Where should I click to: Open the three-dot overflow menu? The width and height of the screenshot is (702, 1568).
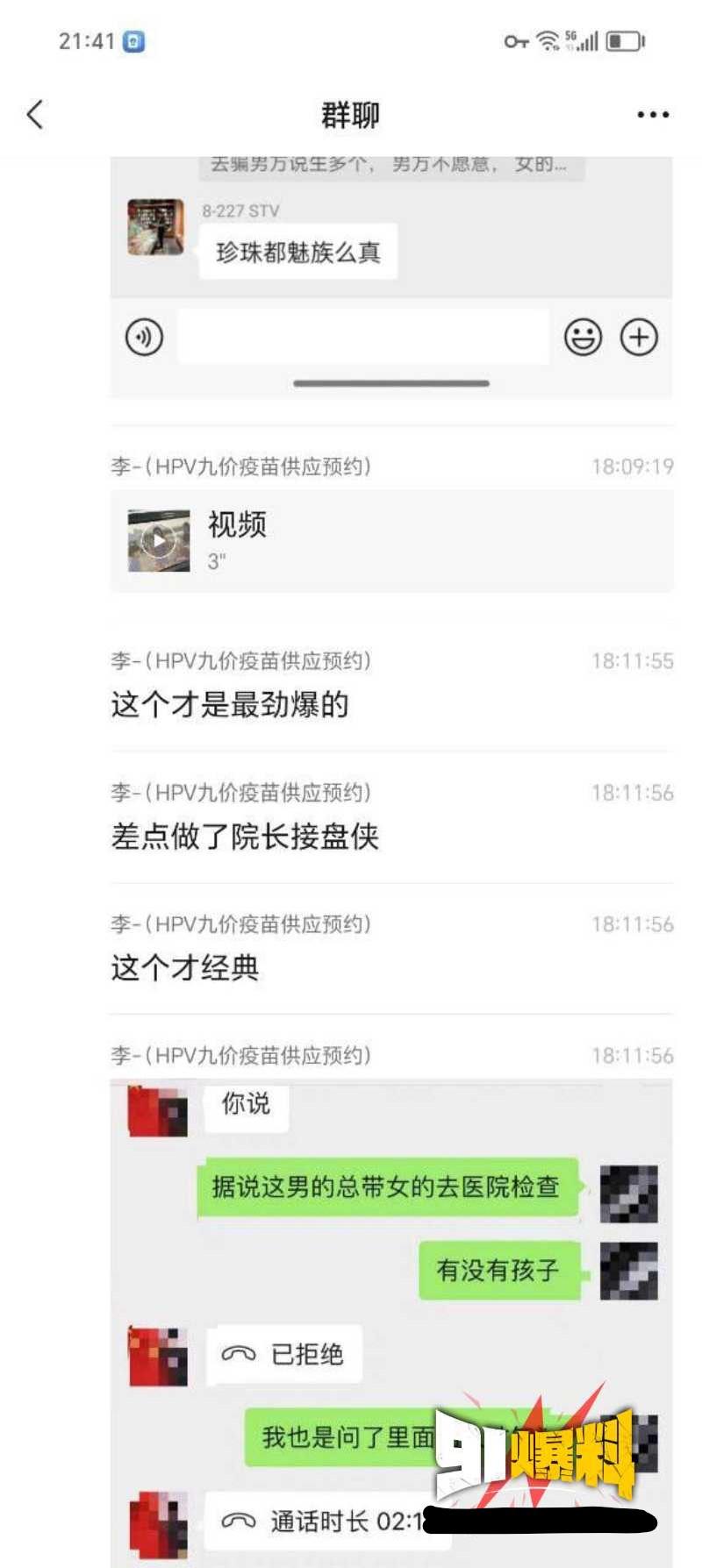pos(653,115)
